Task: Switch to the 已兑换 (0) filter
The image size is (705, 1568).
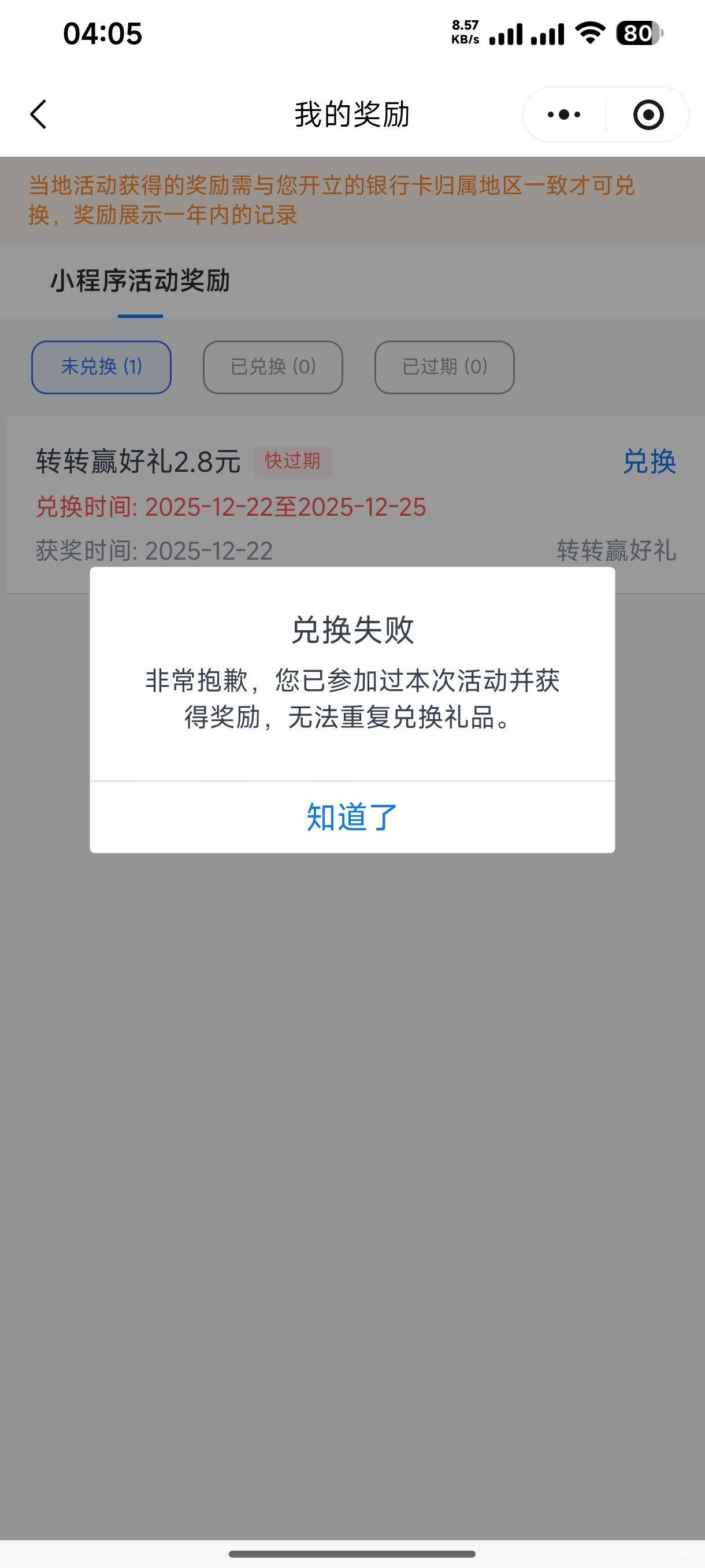Action: click(273, 367)
